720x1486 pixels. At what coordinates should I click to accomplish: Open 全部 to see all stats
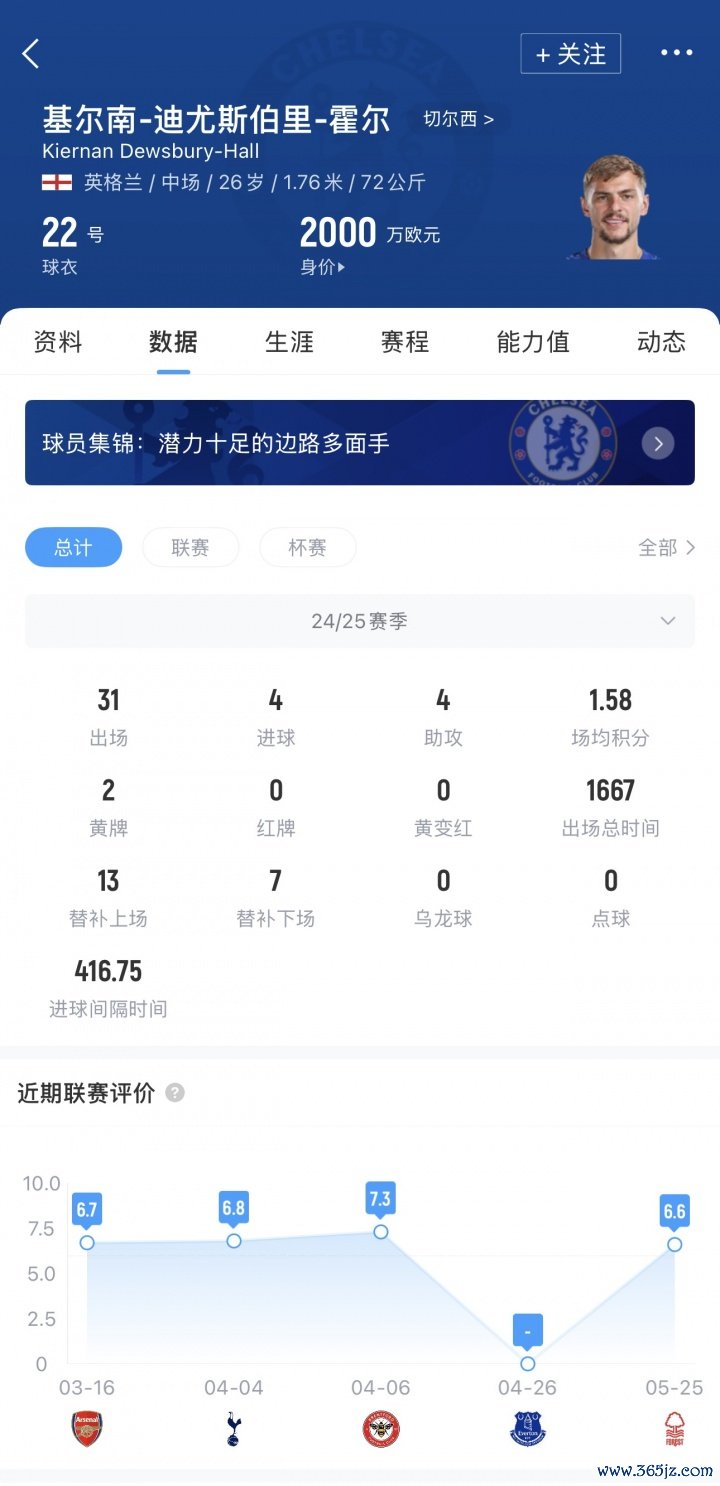pyautogui.click(x=666, y=548)
